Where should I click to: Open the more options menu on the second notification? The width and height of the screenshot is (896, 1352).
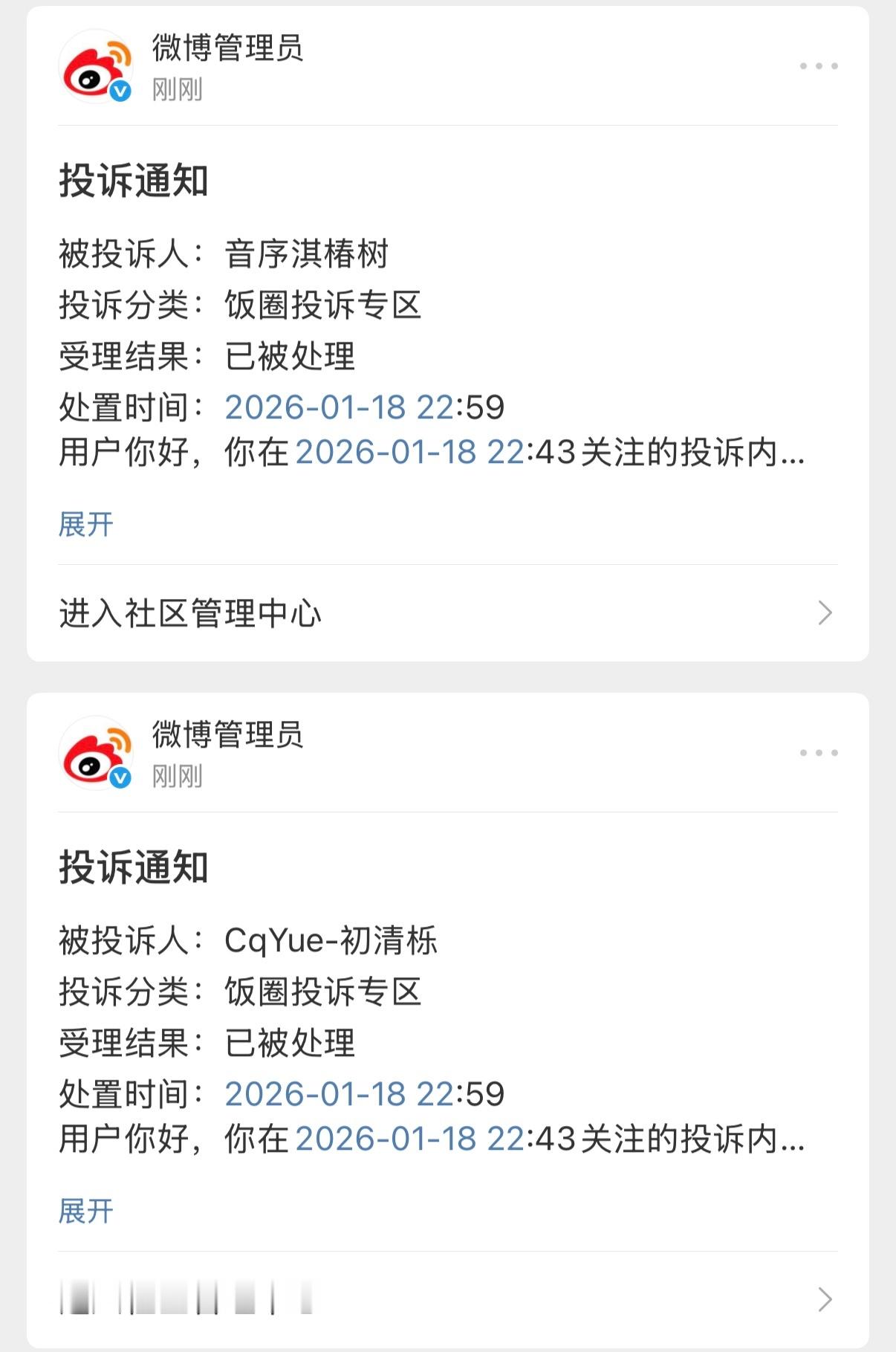[x=818, y=753]
